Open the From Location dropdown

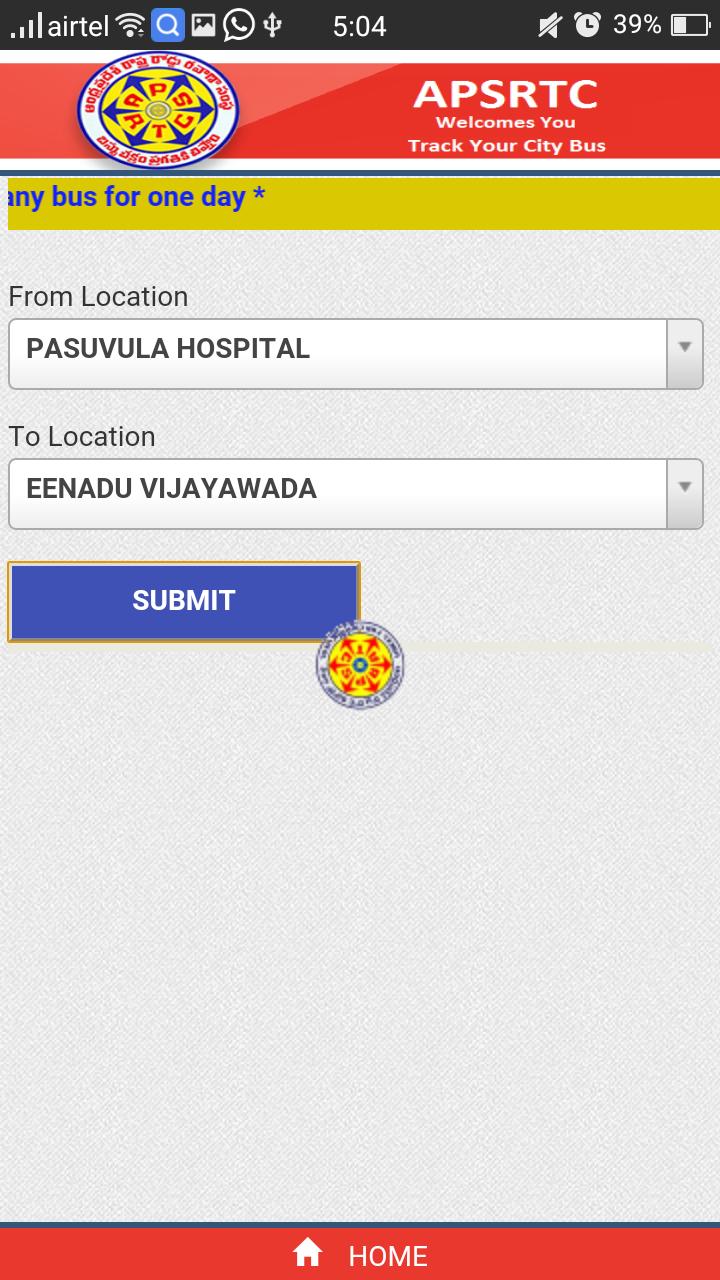tap(355, 354)
